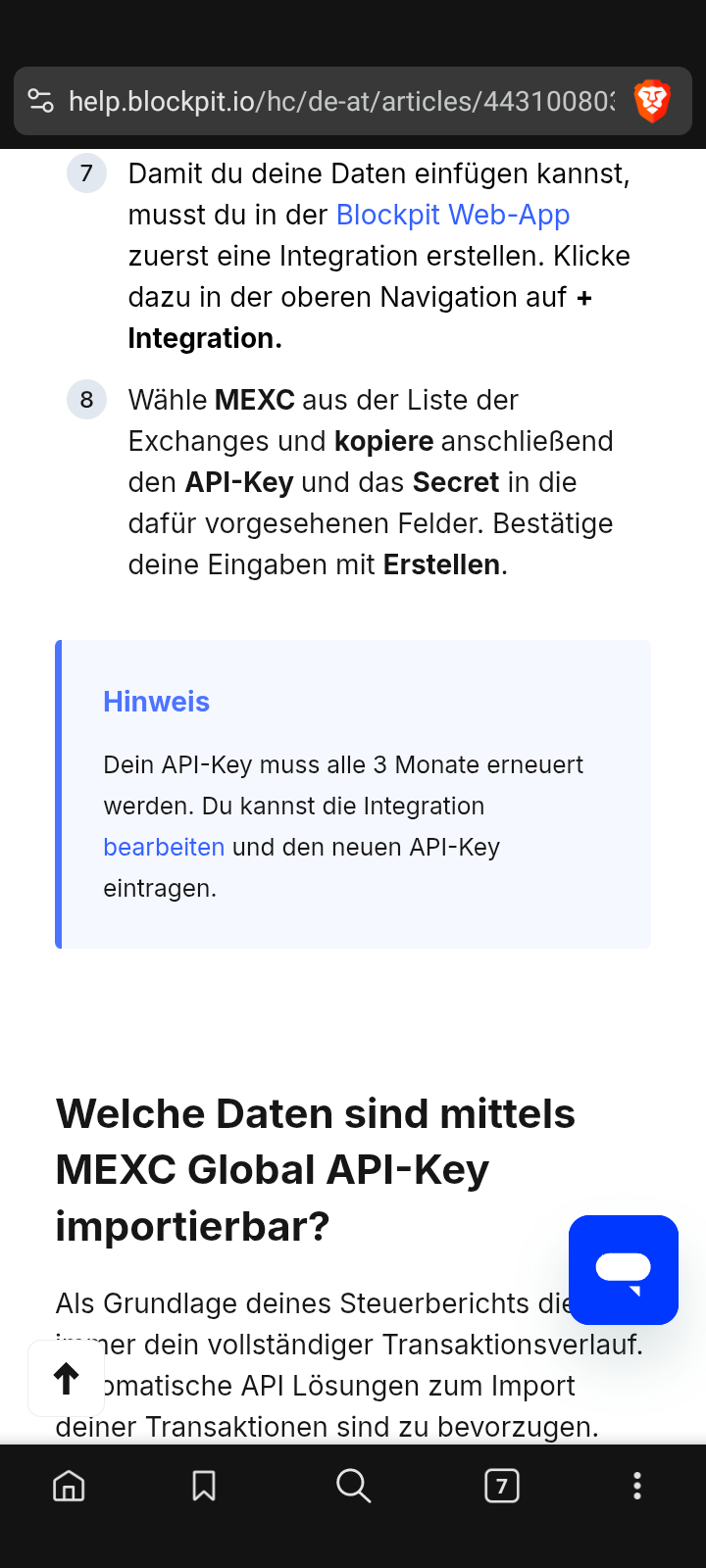Tap the back-to-top arrow button
Screen dimensions: 706x1568
(x=67, y=1378)
